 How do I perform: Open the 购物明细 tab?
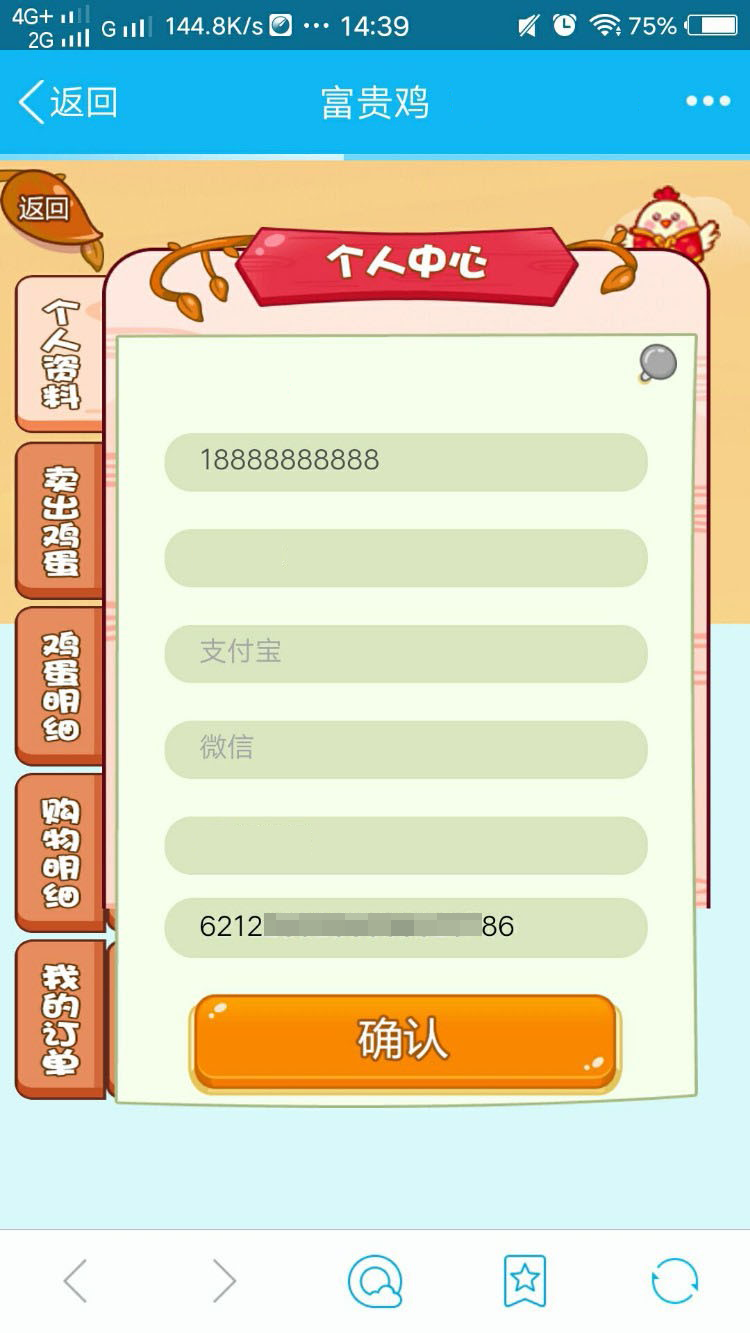click(60, 852)
